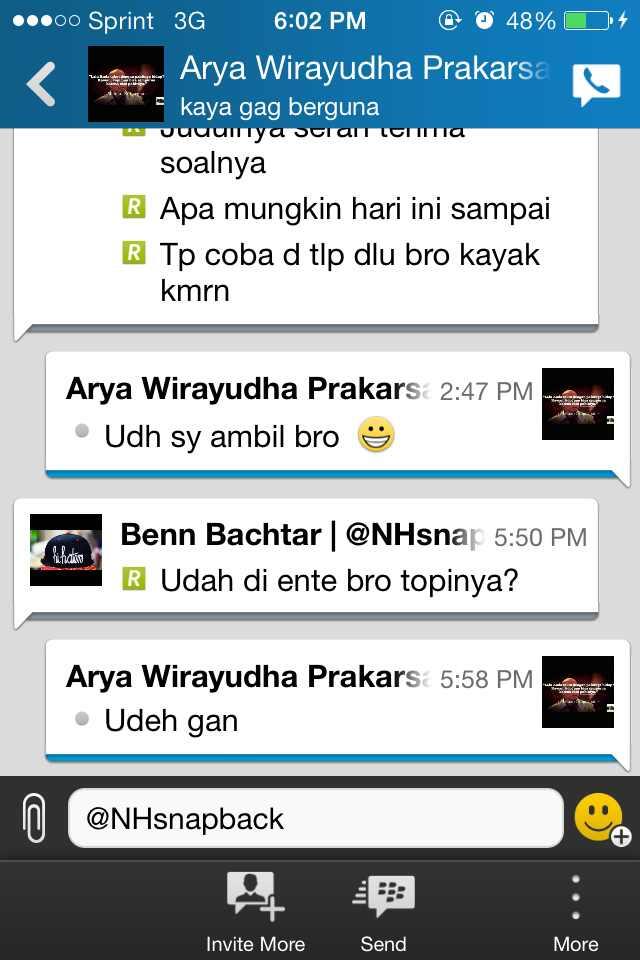
Task: Open Arya's profile picture in the header
Action: click(126, 84)
